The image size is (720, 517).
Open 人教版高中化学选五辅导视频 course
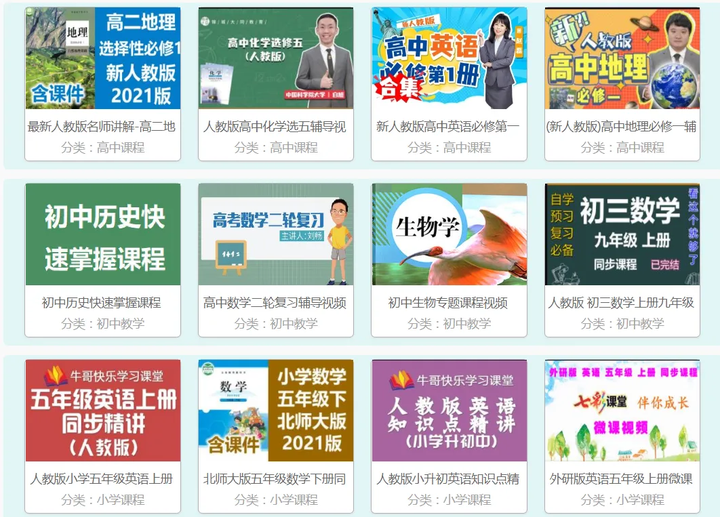[275, 59]
